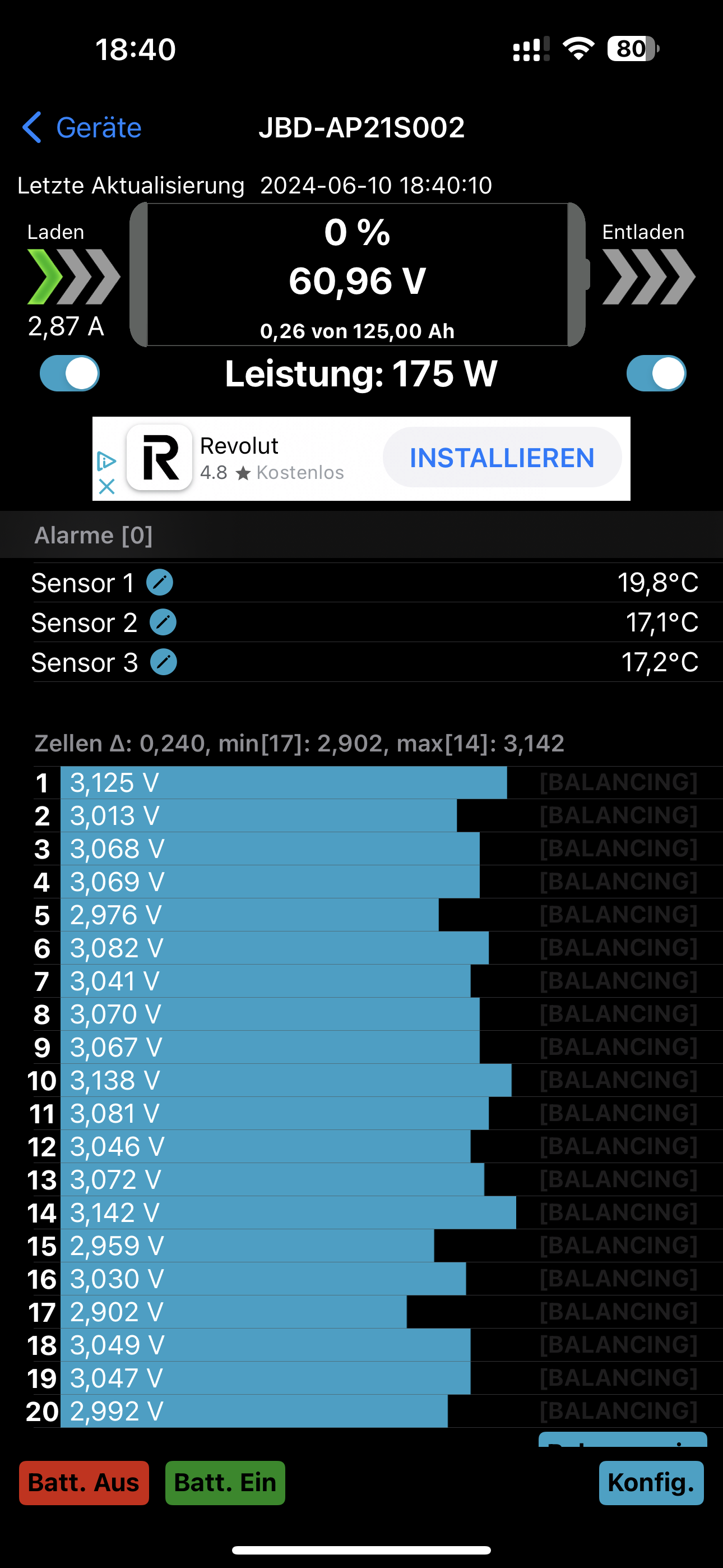Toggle the Entladen discharging switch
723x1568 pixels.
[x=656, y=373]
